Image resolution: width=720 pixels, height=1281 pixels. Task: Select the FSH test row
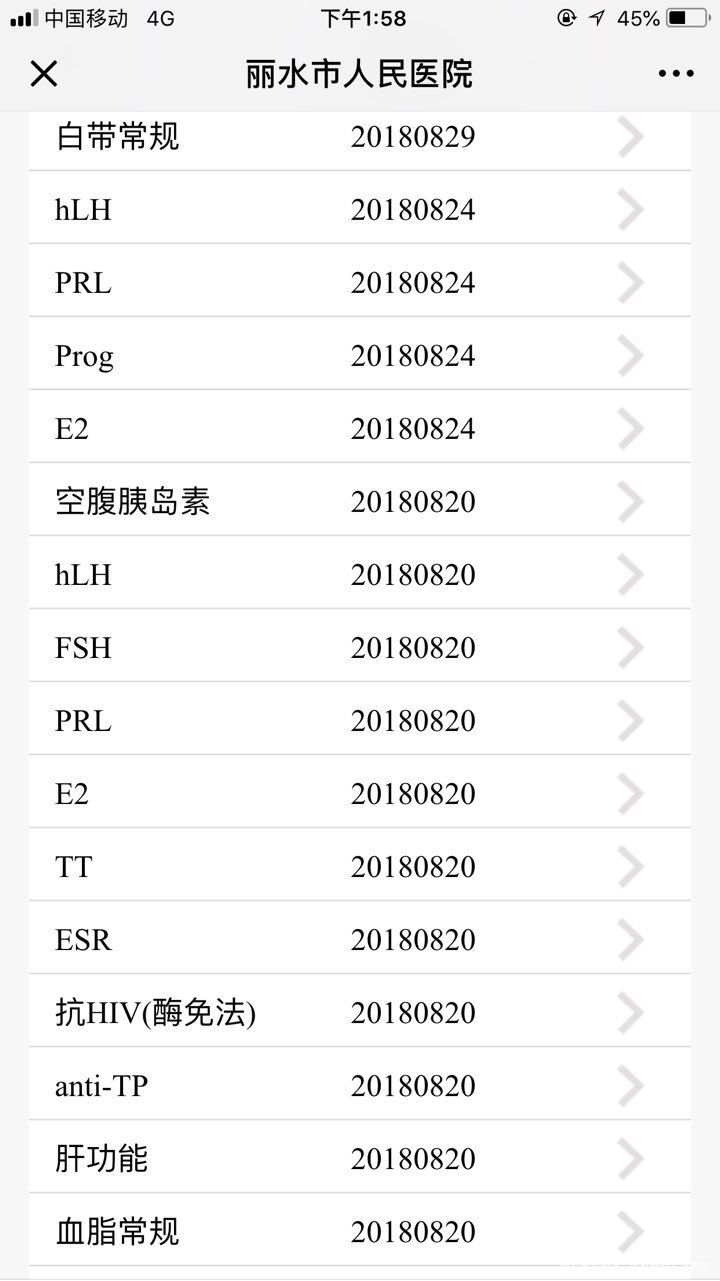[x=360, y=647]
